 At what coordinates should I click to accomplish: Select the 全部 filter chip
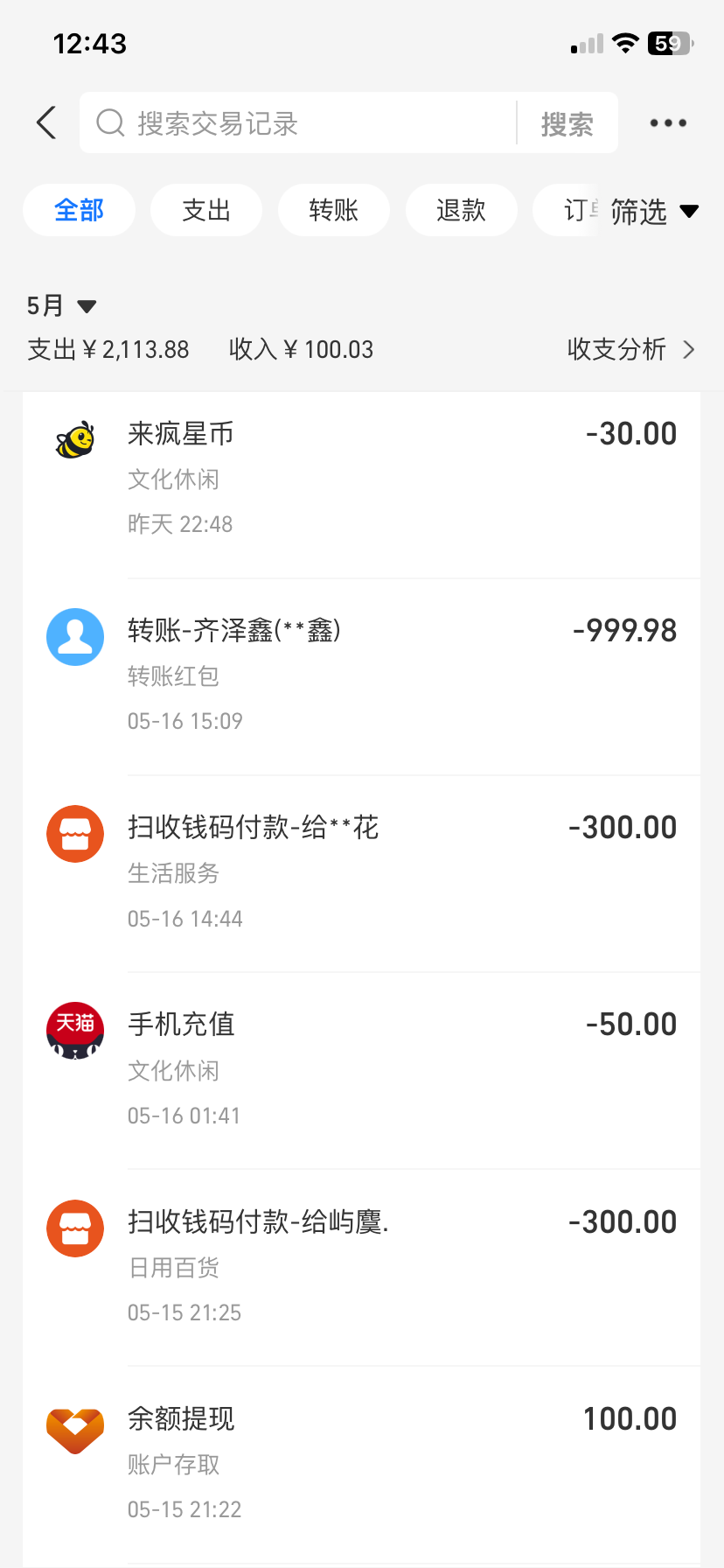point(79,210)
